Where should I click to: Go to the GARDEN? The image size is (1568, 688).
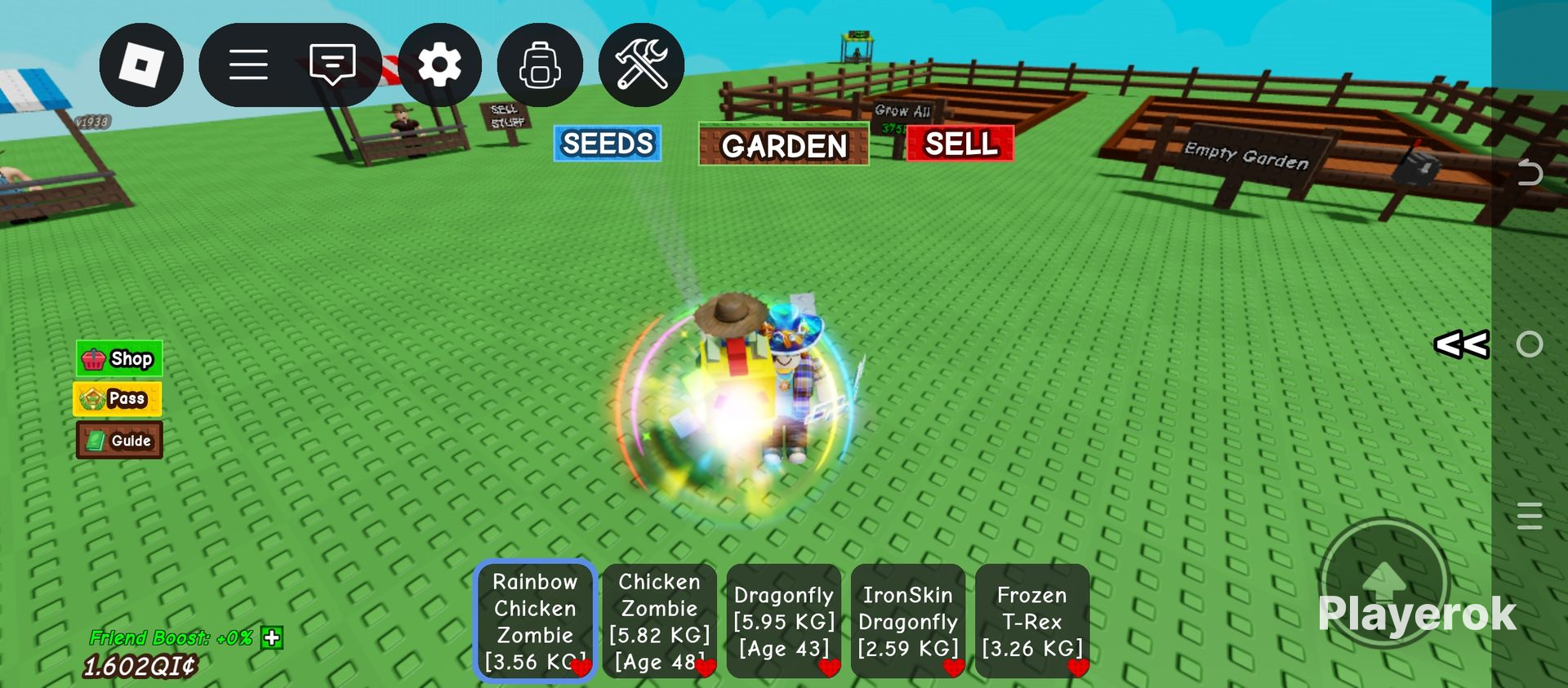[784, 145]
